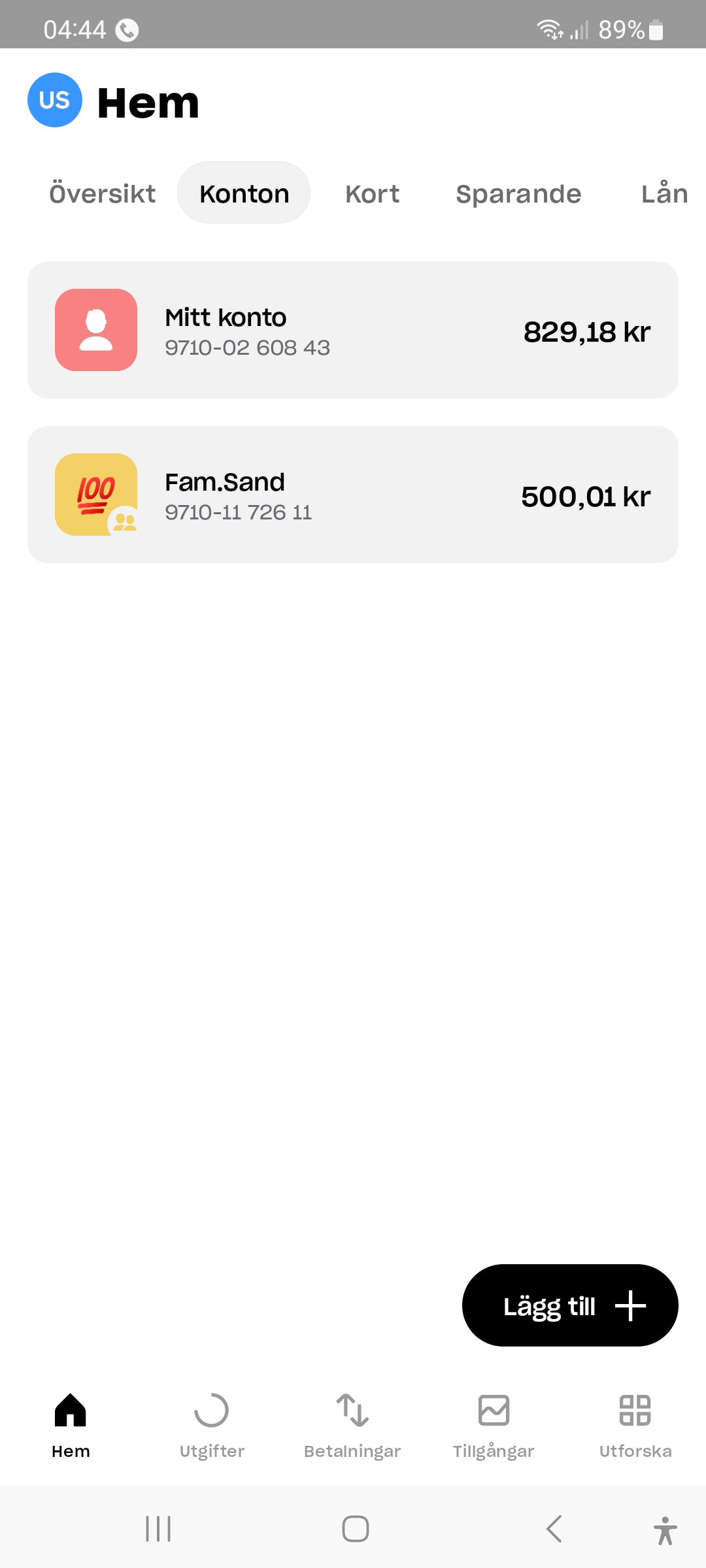Switch to Betalningar in bottom navigation

tap(352, 1424)
